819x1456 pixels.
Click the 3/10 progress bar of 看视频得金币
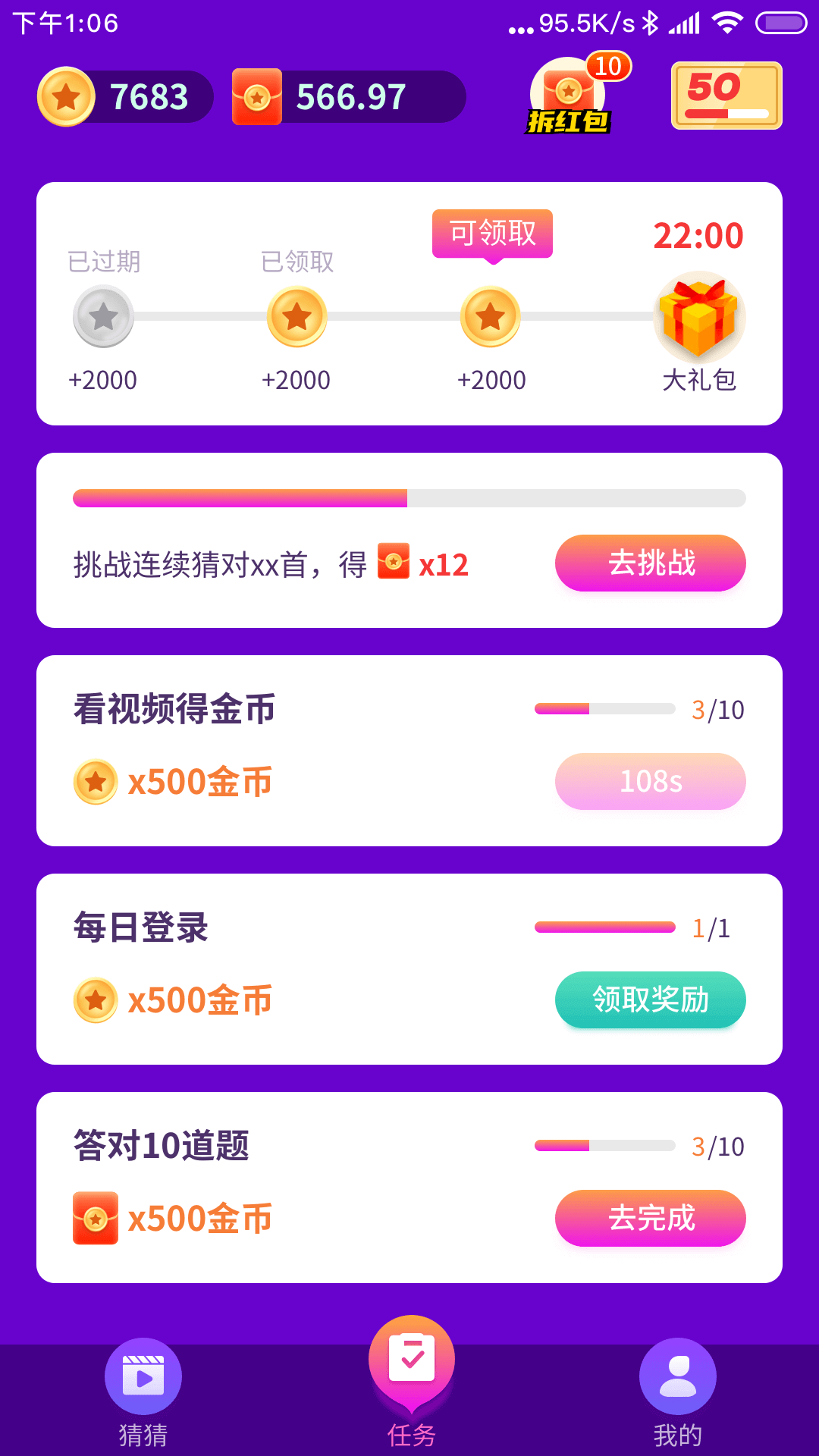605,709
